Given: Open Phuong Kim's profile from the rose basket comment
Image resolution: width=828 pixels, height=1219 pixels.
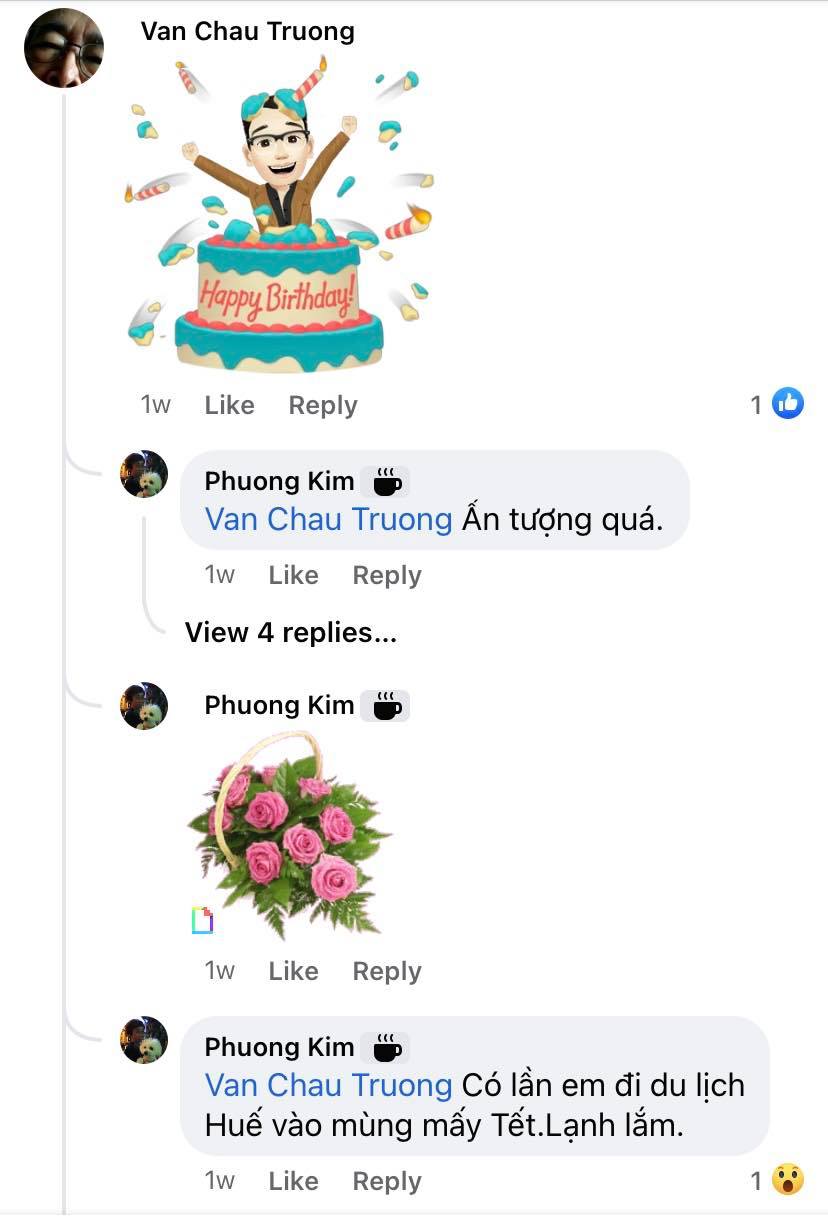Looking at the screenshot, I should (279, 705).
